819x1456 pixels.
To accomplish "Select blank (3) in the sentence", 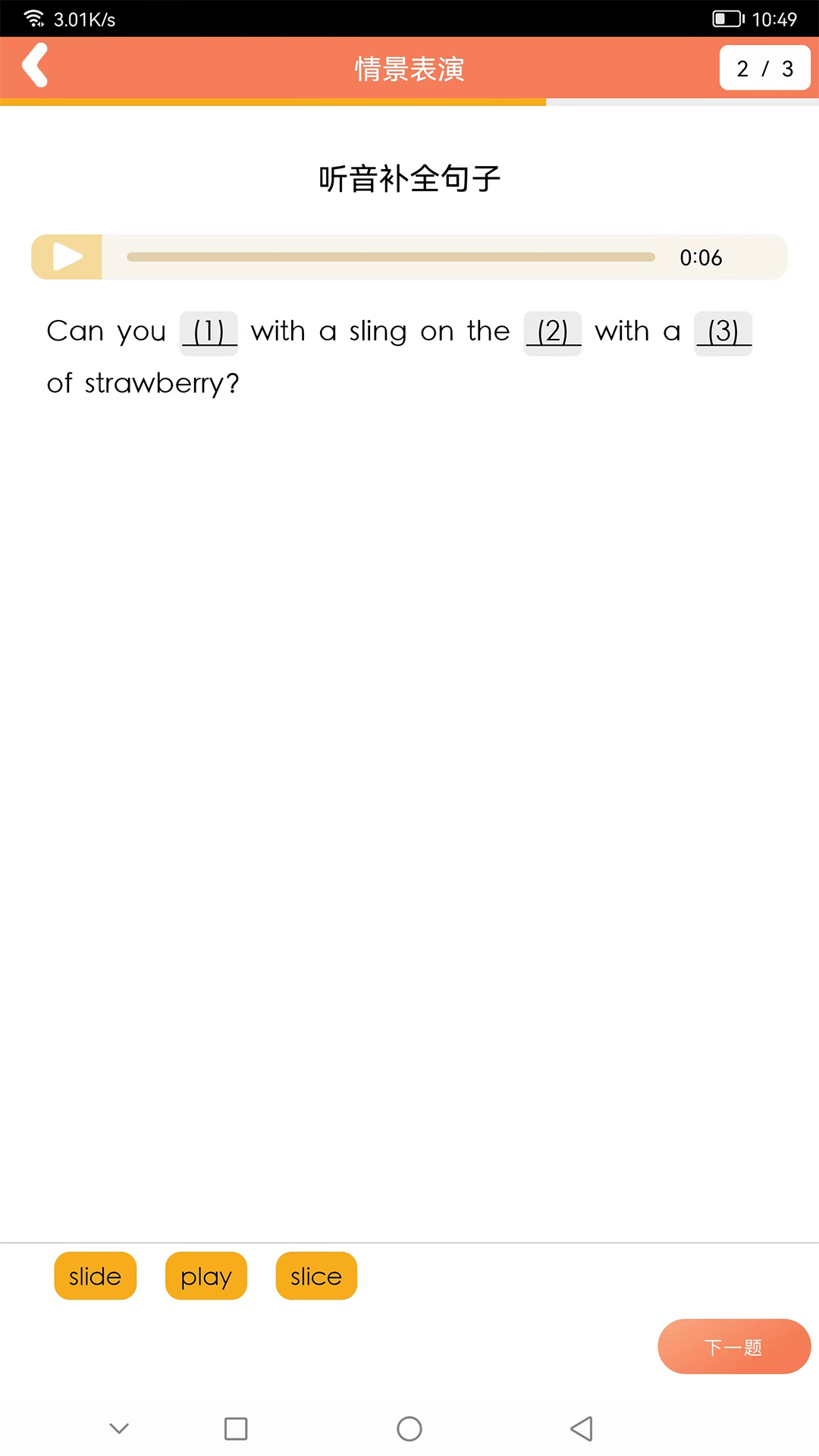I will click(723, 332).
